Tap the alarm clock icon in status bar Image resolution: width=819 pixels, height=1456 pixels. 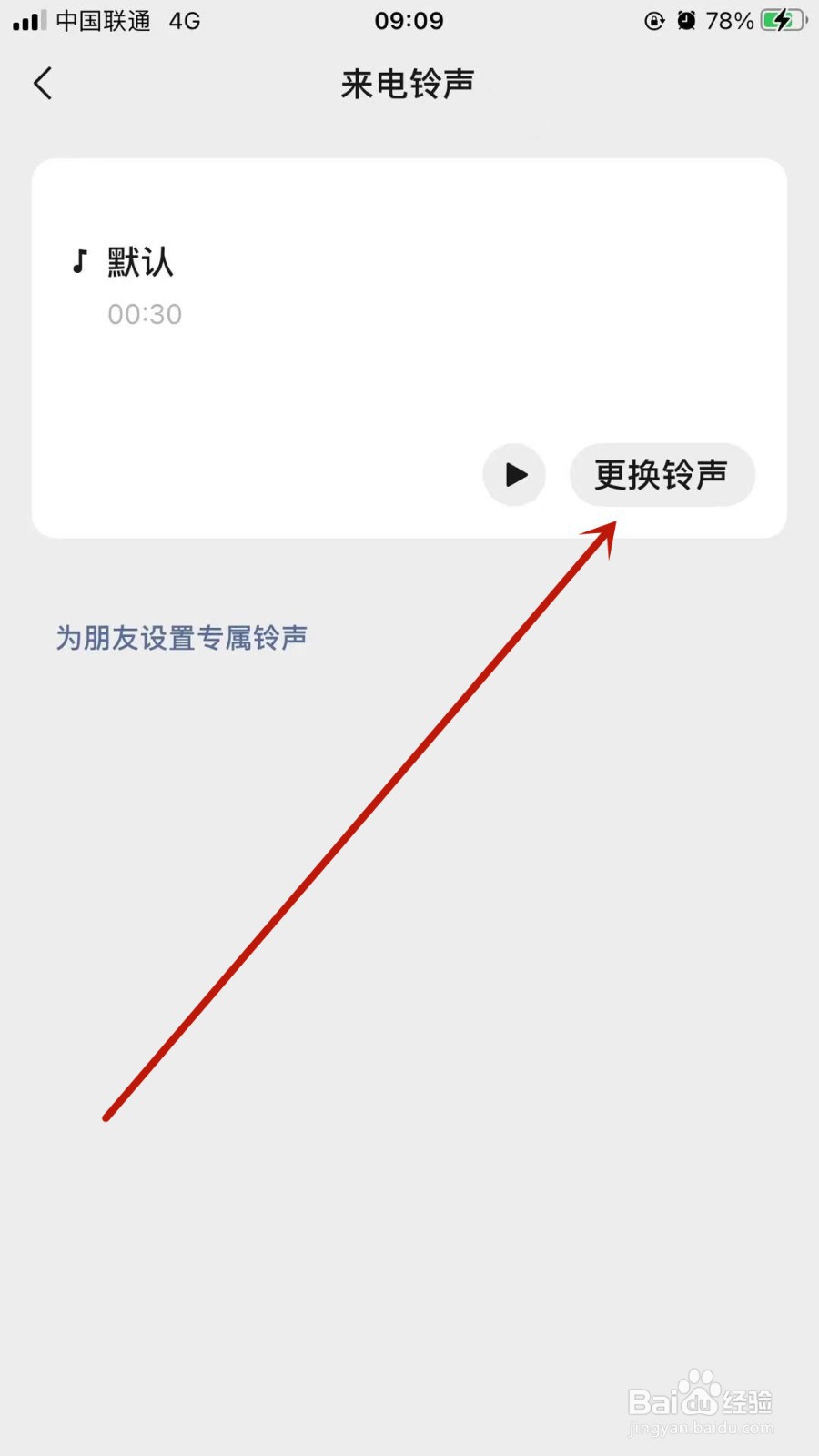687,20
